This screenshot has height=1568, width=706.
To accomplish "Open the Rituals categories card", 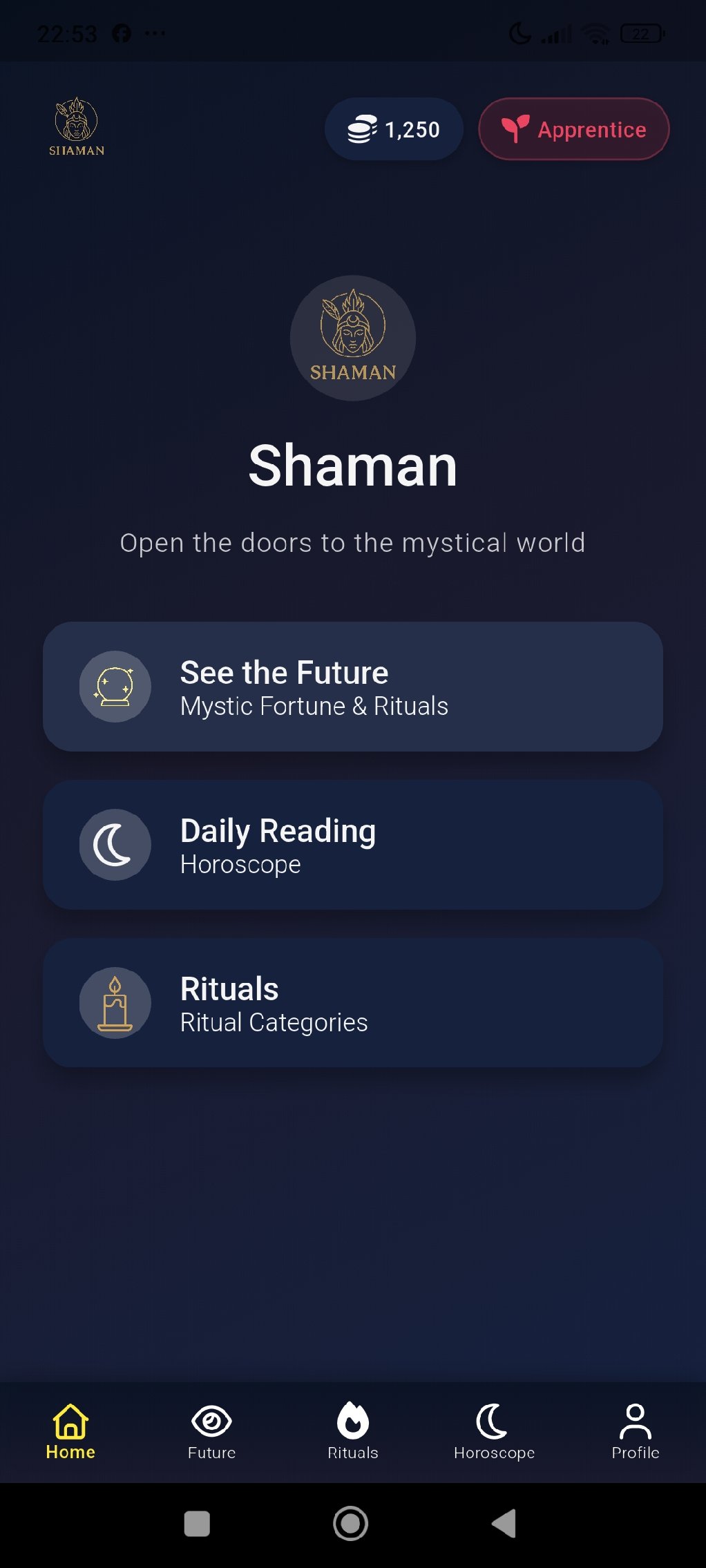I will (x=352, y=1003).
